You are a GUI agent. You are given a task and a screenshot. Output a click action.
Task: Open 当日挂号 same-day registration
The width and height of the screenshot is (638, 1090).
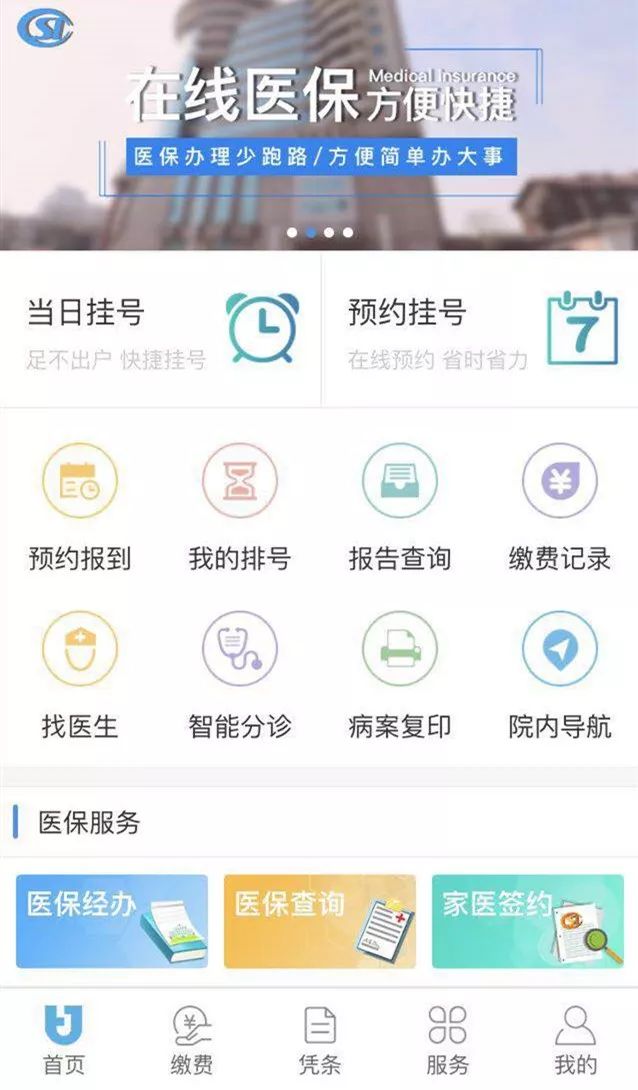click(x=160, y=329)
